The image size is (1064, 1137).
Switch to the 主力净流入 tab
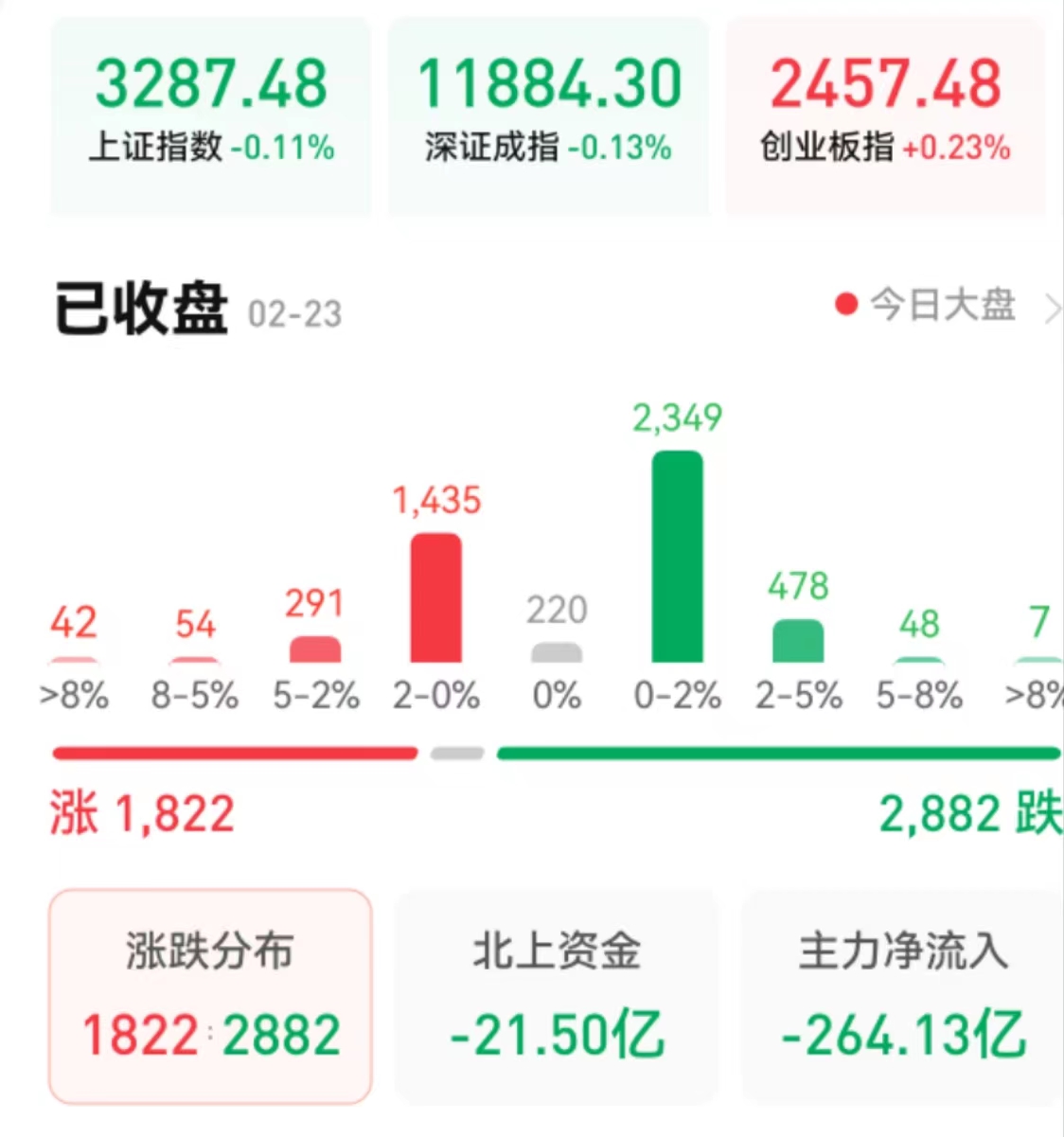point(902,996)
